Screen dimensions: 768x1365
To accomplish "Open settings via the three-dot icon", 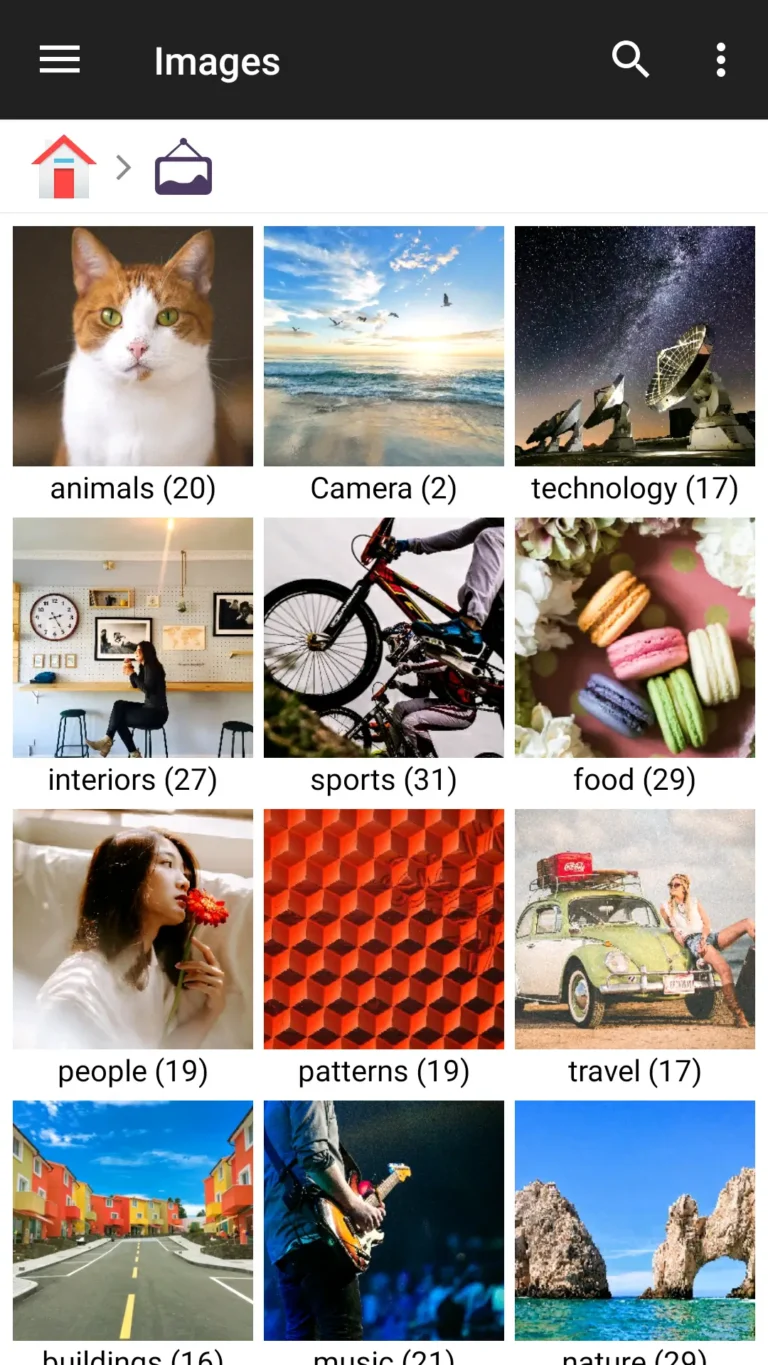I will [721, 59].
